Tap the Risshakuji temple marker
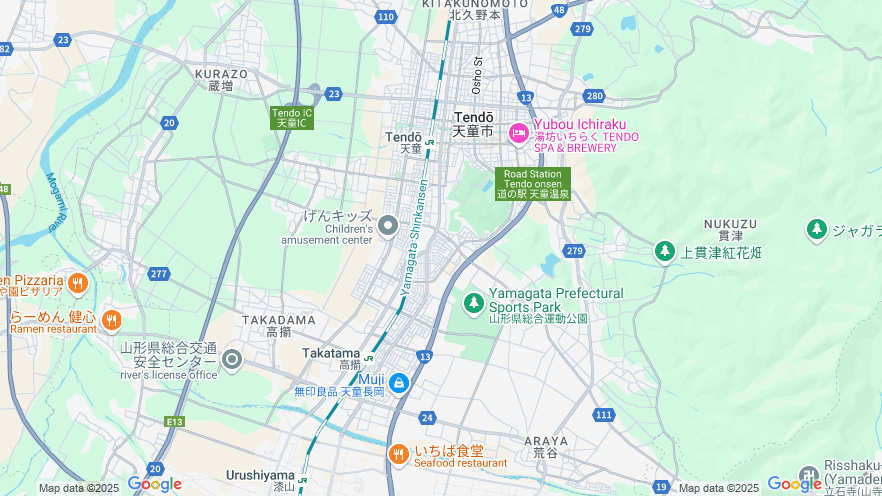The width and height of the screenshot is (882, 496). [x=808, y=475]
